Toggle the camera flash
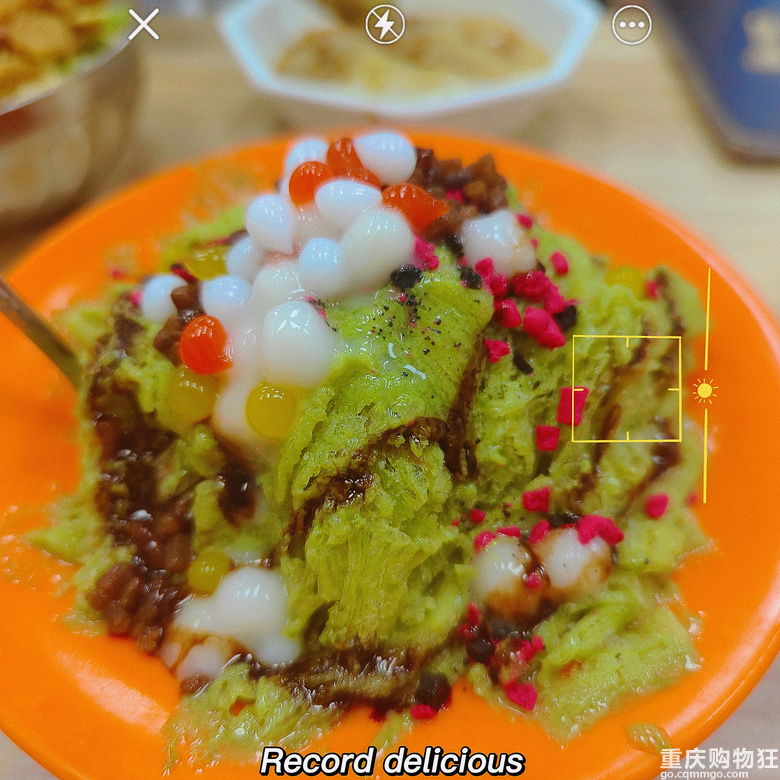The height and width of the screenshot is (780, 780). (x=385, y=24)
